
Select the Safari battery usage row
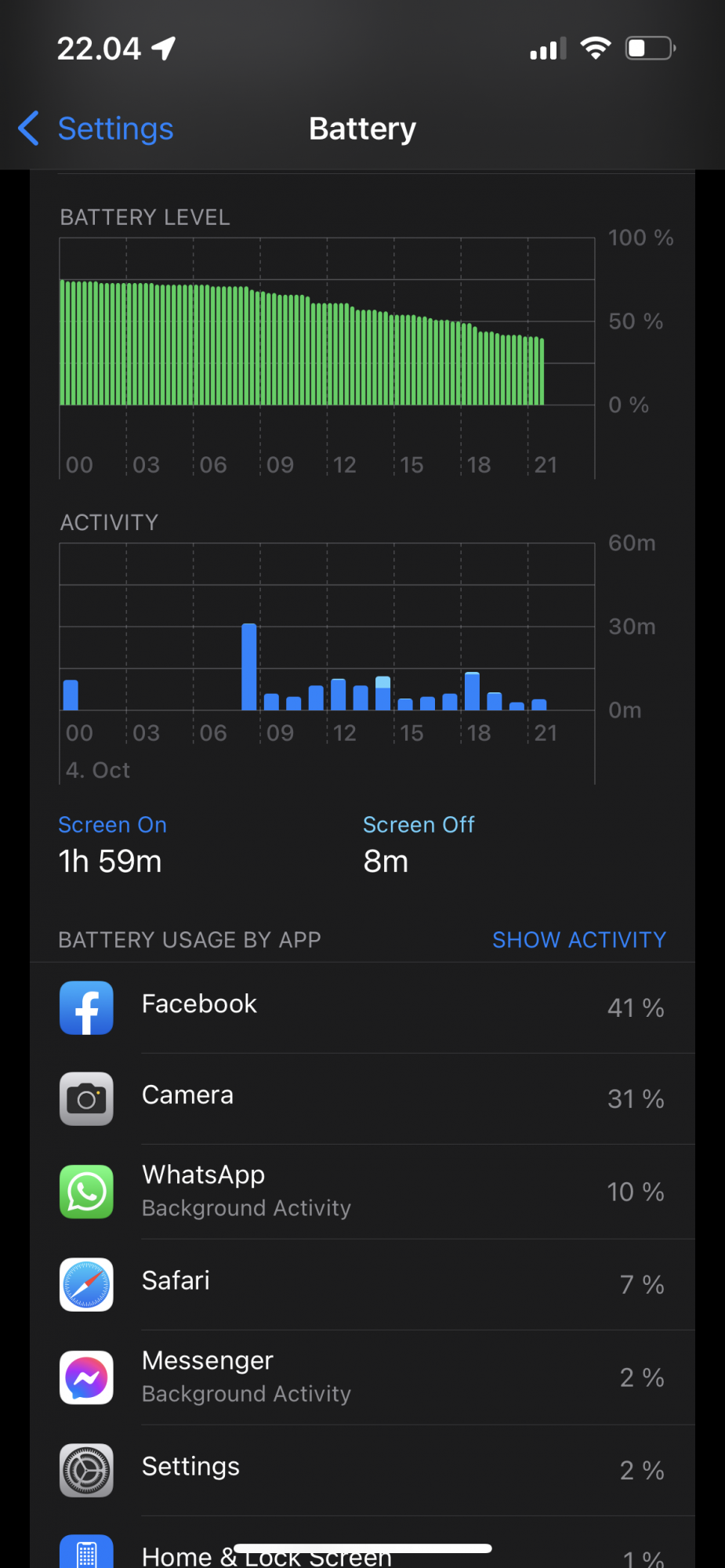tap(362, 1284)
